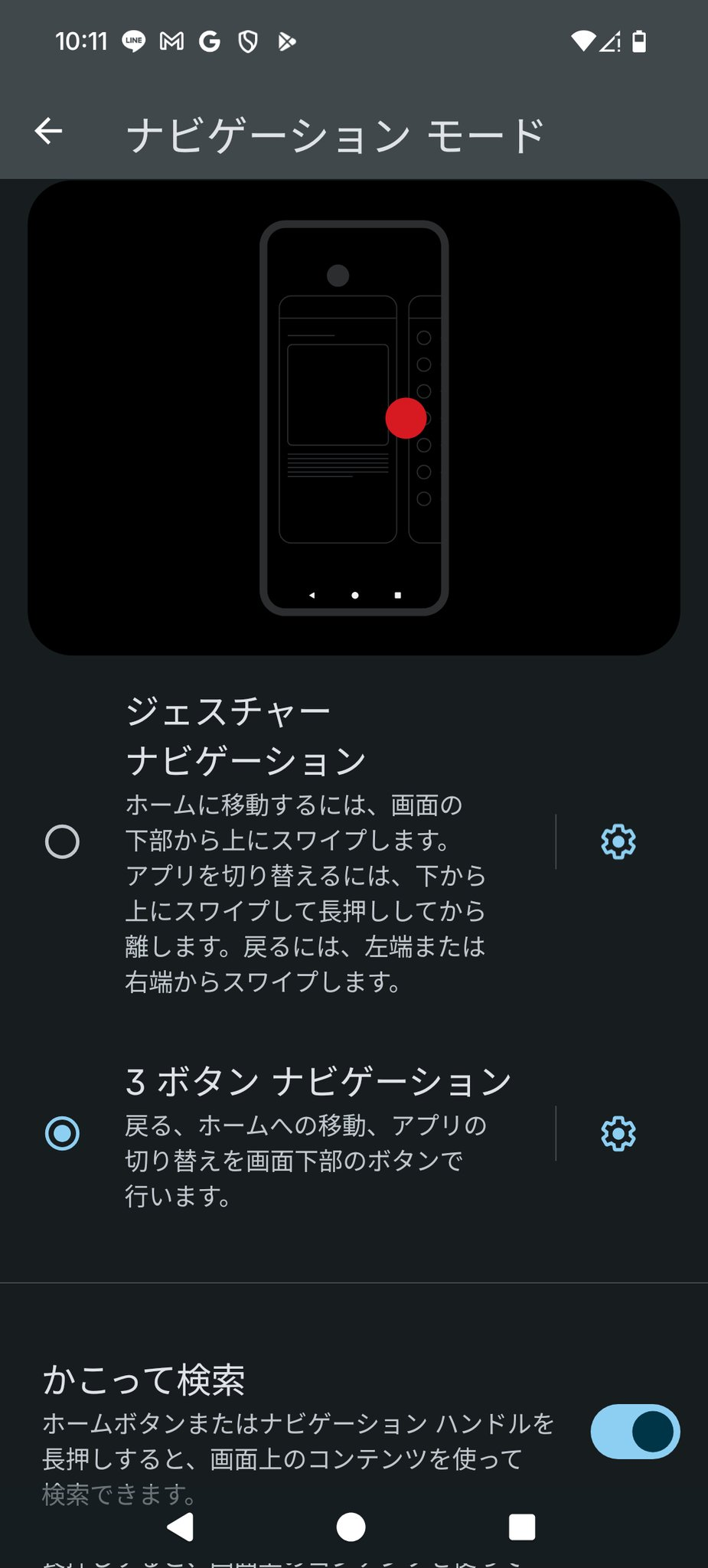Turn off かこって検索 switch

635,1431
